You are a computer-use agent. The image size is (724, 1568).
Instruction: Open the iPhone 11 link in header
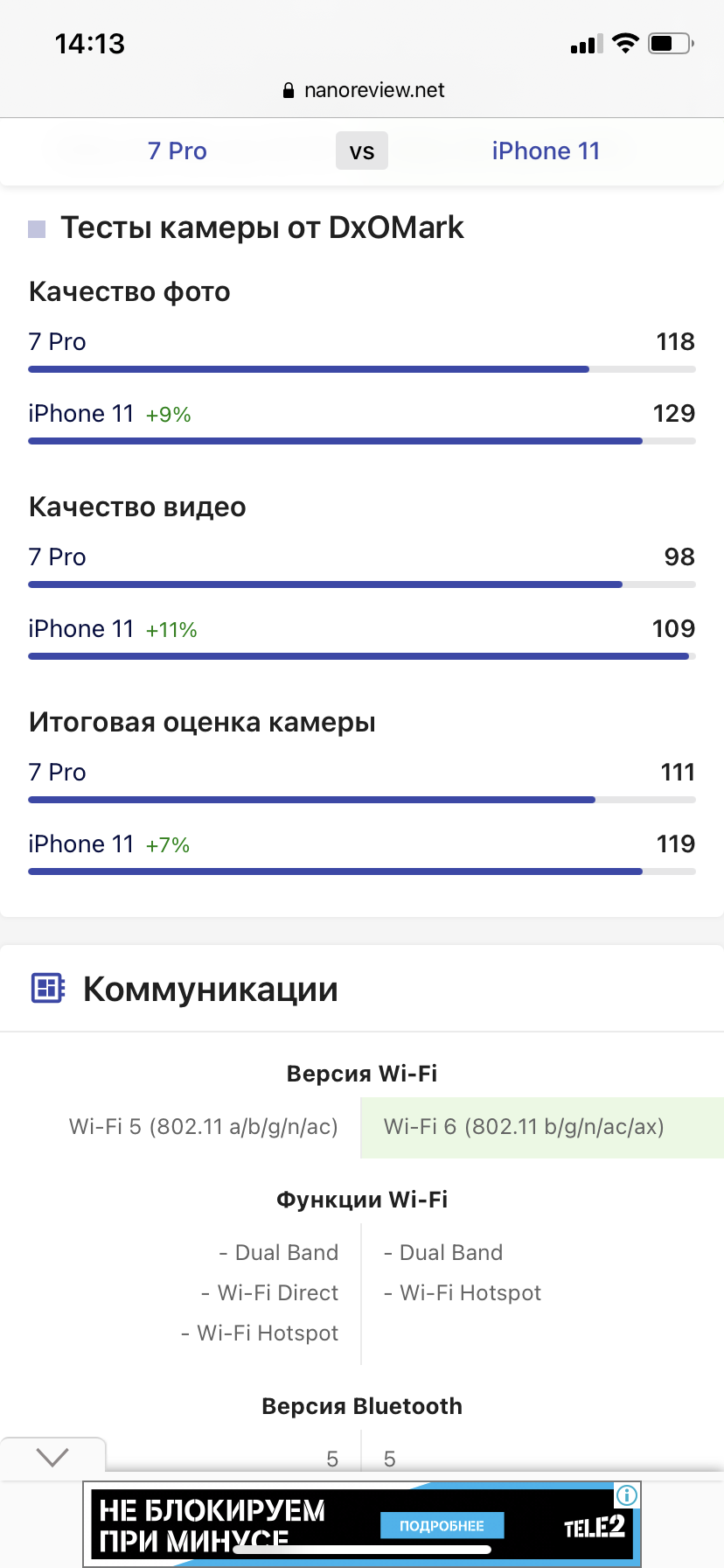546,150
